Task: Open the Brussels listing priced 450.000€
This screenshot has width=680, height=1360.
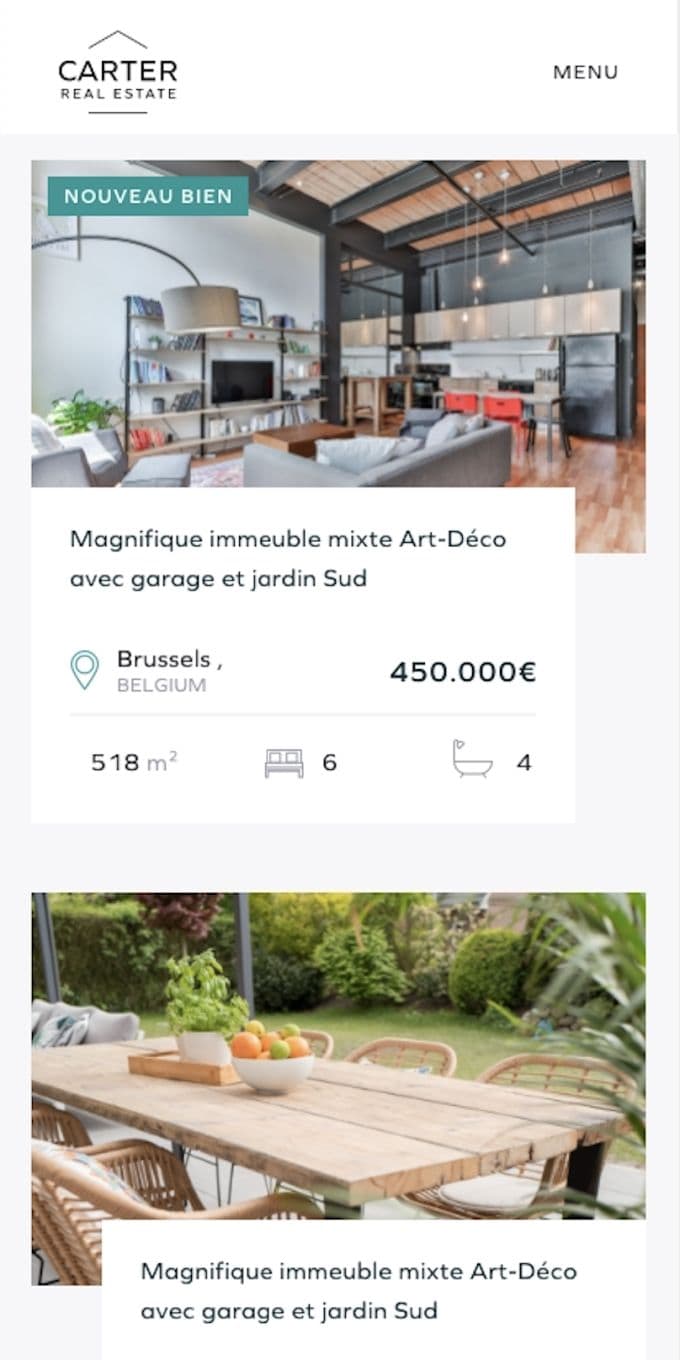Action: (x=288, y=558)
